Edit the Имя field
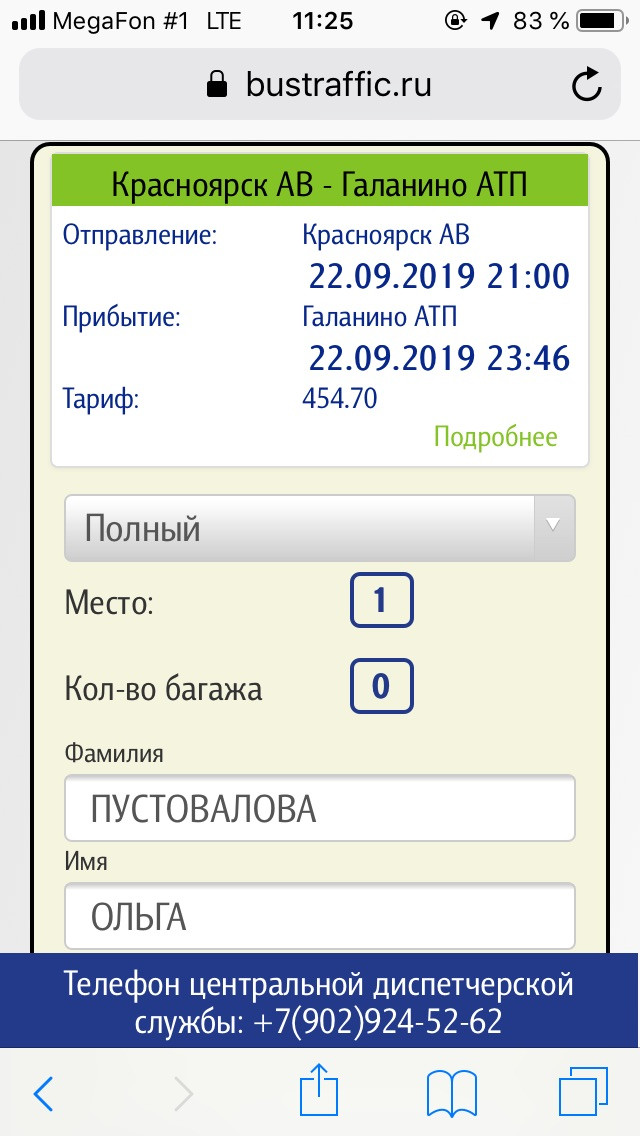The height and width of the screenshot is (1136, 640). (320, 916)
